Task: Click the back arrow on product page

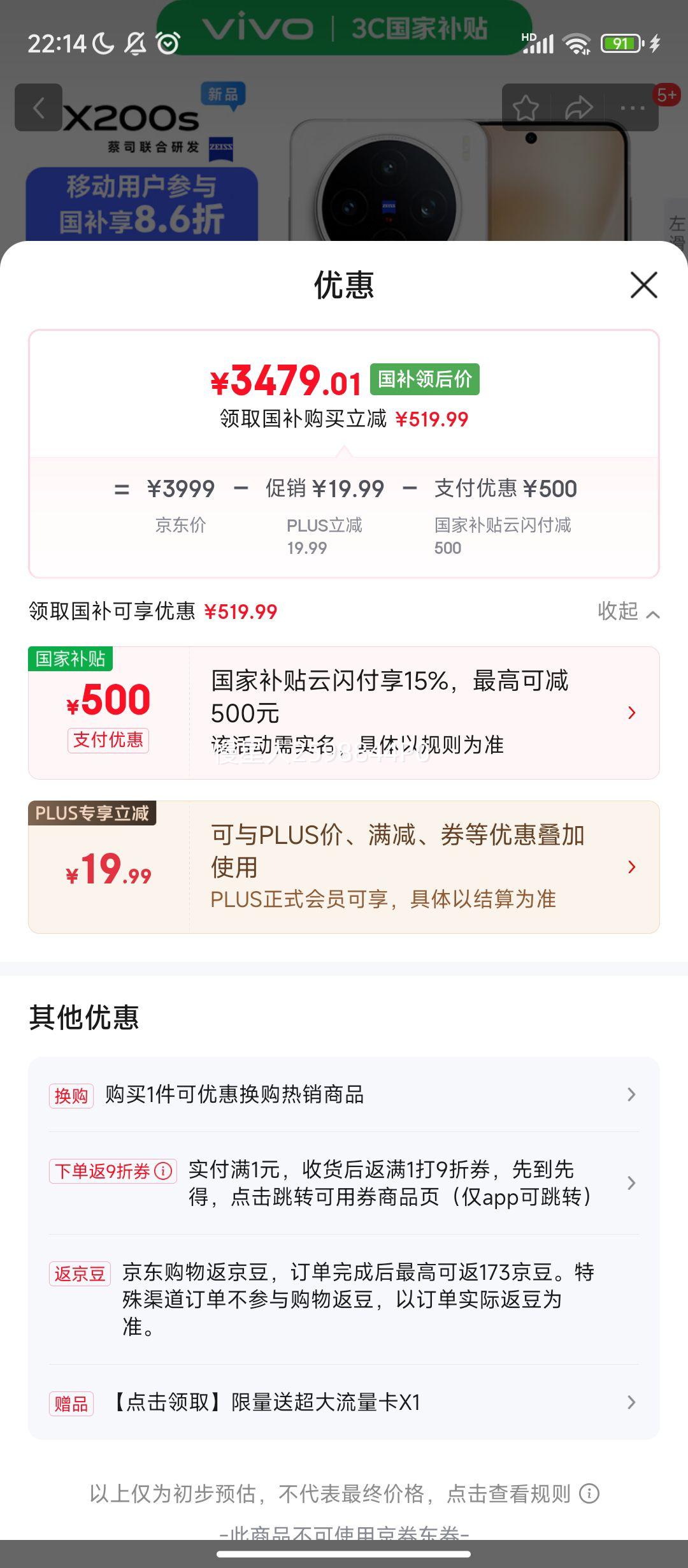Action: 39,108
